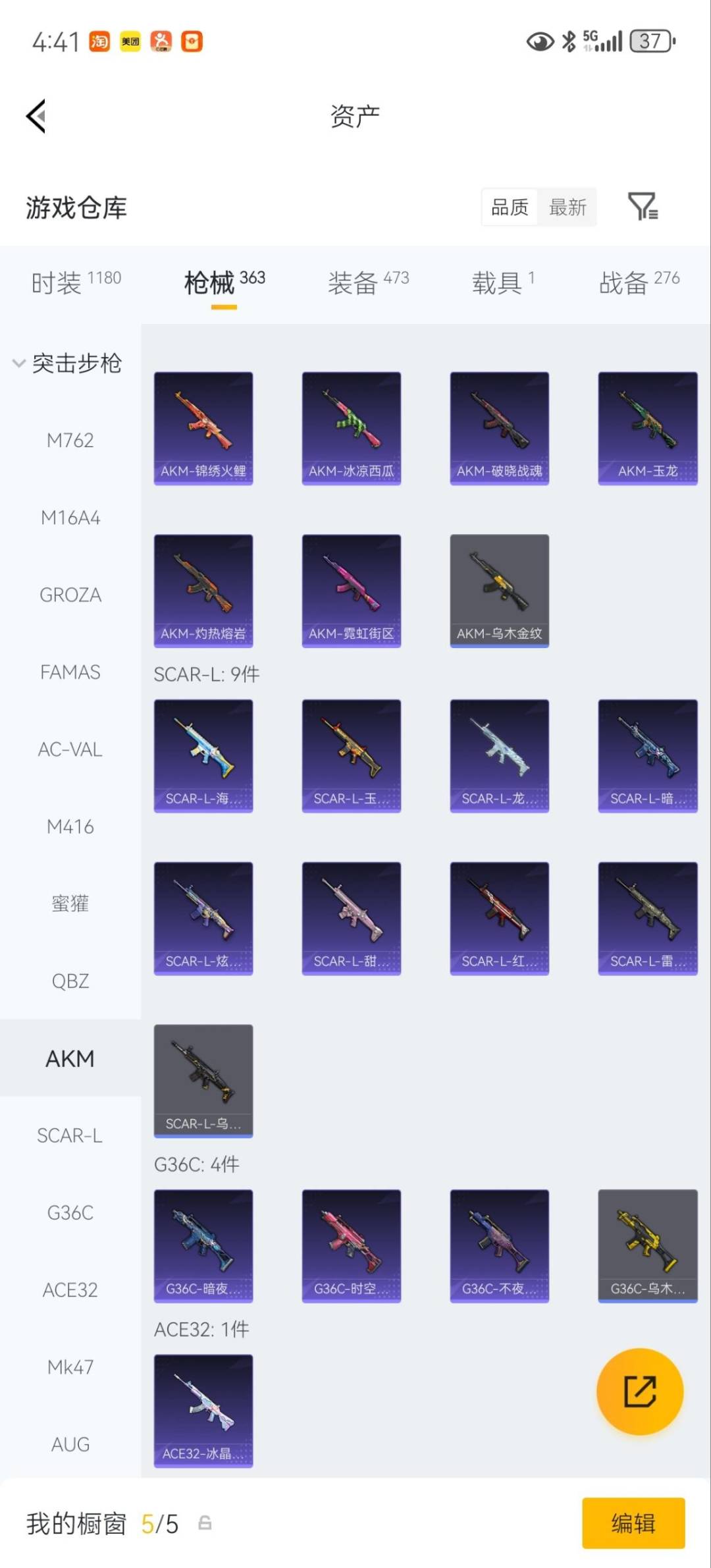Switch to the 装备 tab
The width and height of the screenshot is (711, 1568).
[368, 283]
